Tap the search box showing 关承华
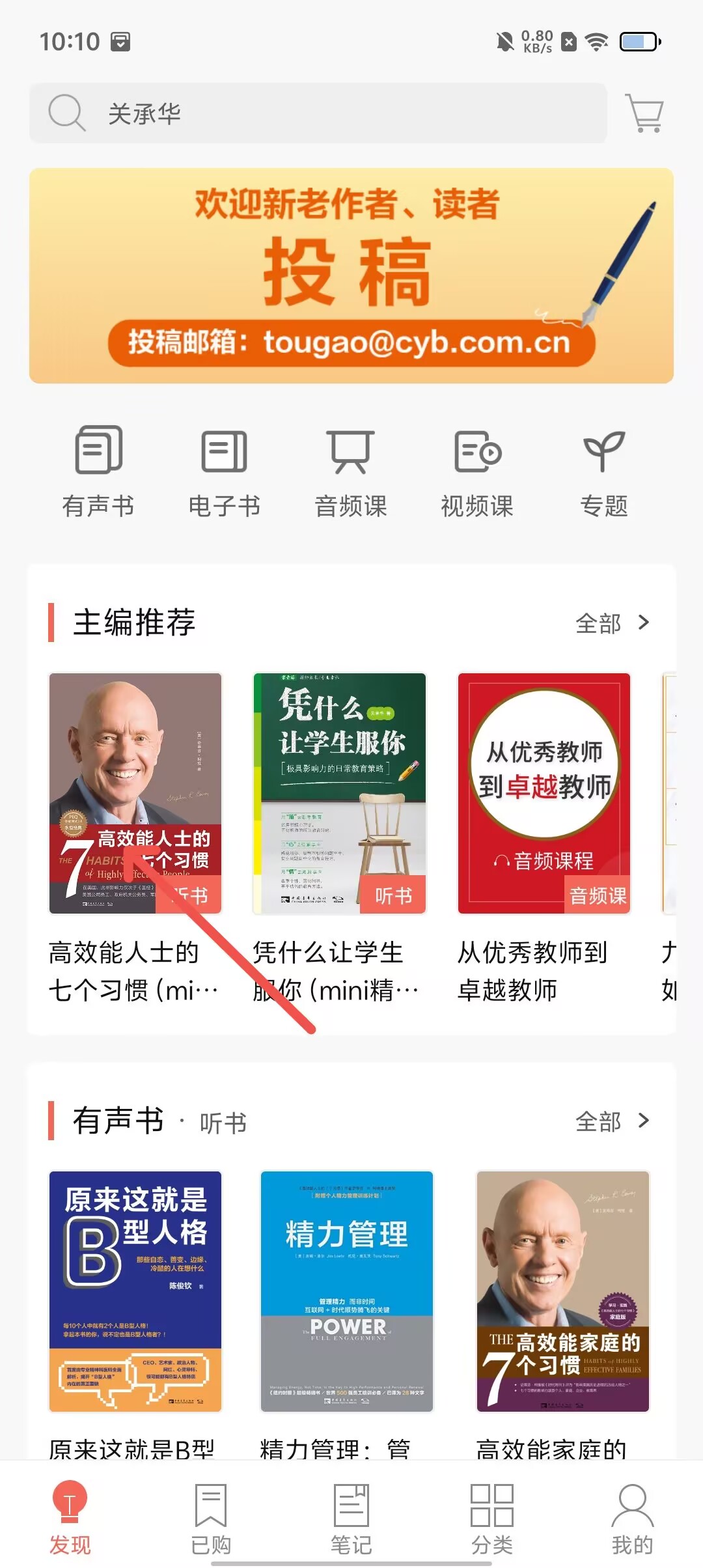The height and width of the screenshot is (1568, 703). [318, 113]
